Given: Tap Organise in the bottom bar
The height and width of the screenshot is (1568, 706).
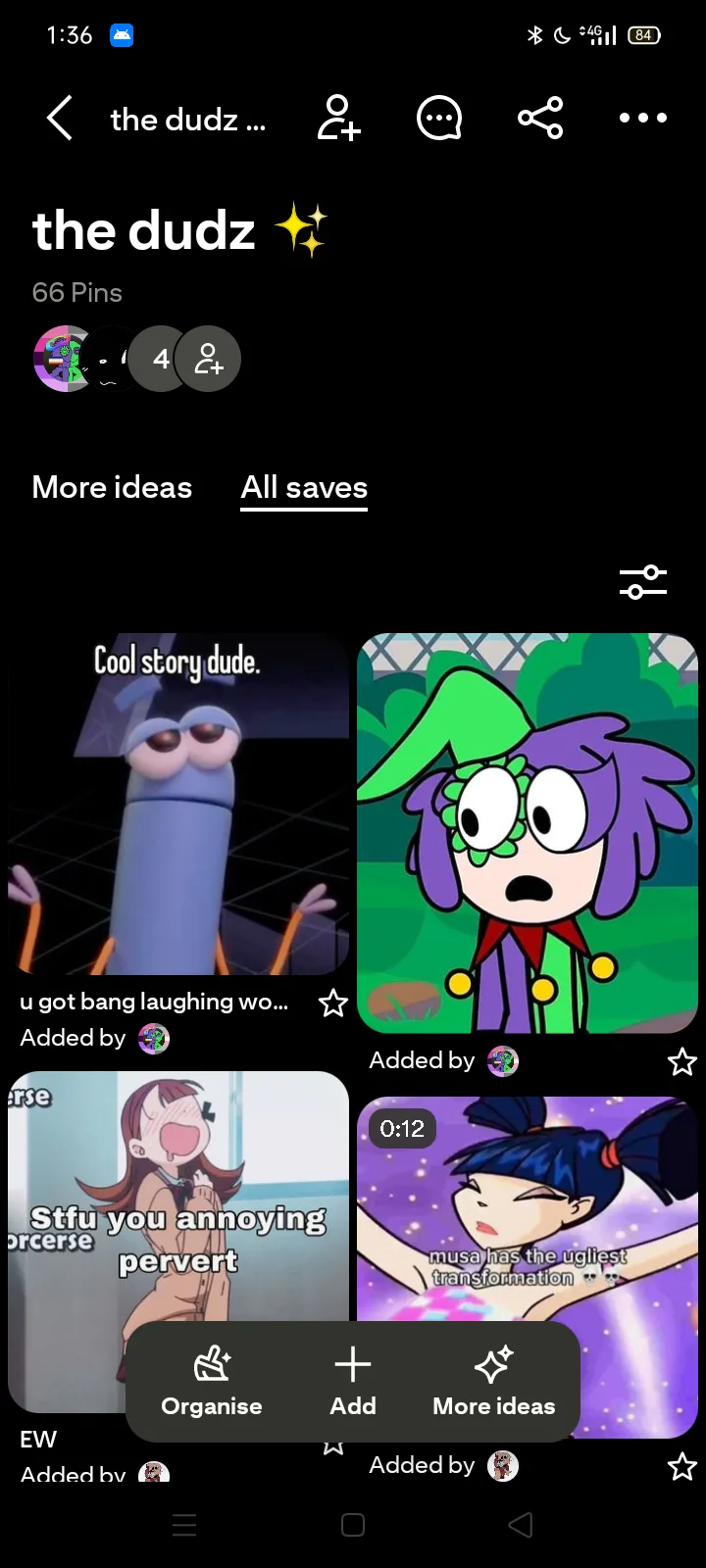Looking at the screenshot, I should pyautogui.click(x=212, y=1382).
